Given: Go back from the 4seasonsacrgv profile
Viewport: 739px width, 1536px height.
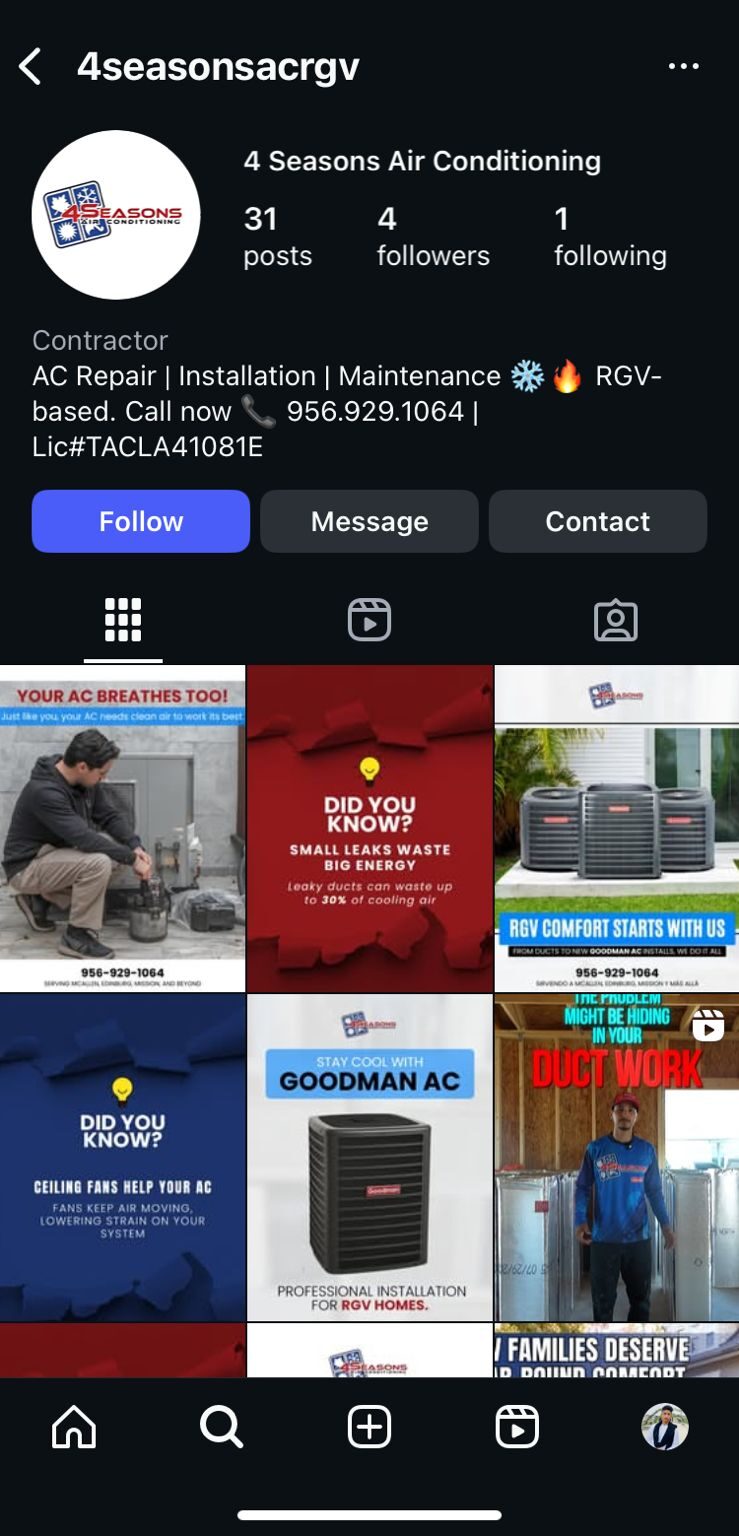Looking at the screenshot, I should pos(31,67).
